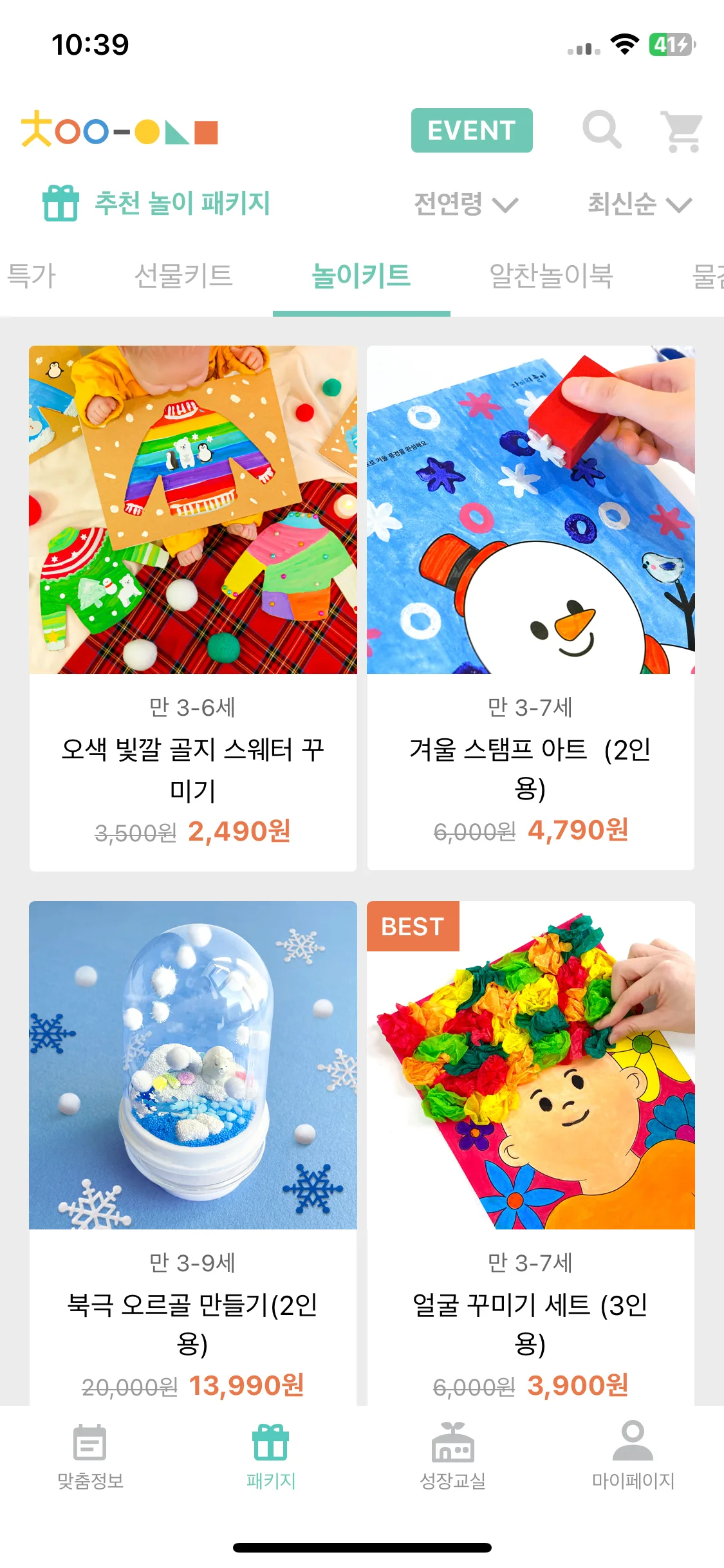Open the shopping cart
Viewport: 724px width, 1568px height.
coord(683,132)
